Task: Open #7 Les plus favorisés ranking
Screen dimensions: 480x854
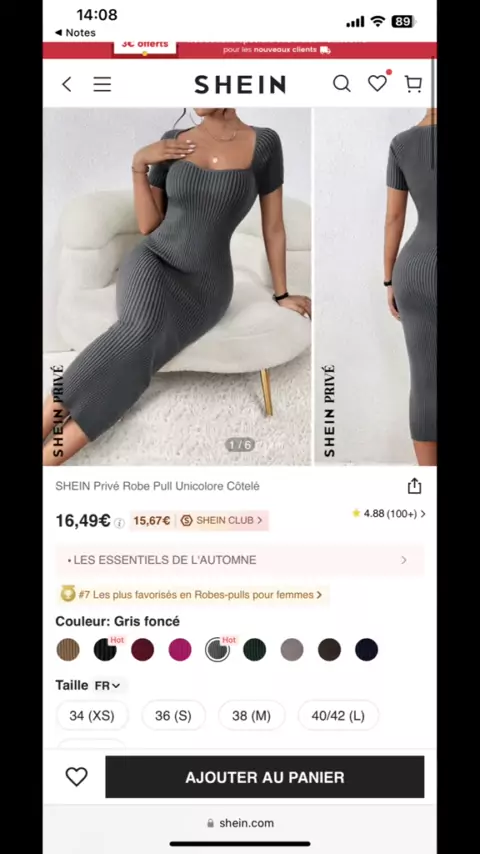Action: coord(192,595)
